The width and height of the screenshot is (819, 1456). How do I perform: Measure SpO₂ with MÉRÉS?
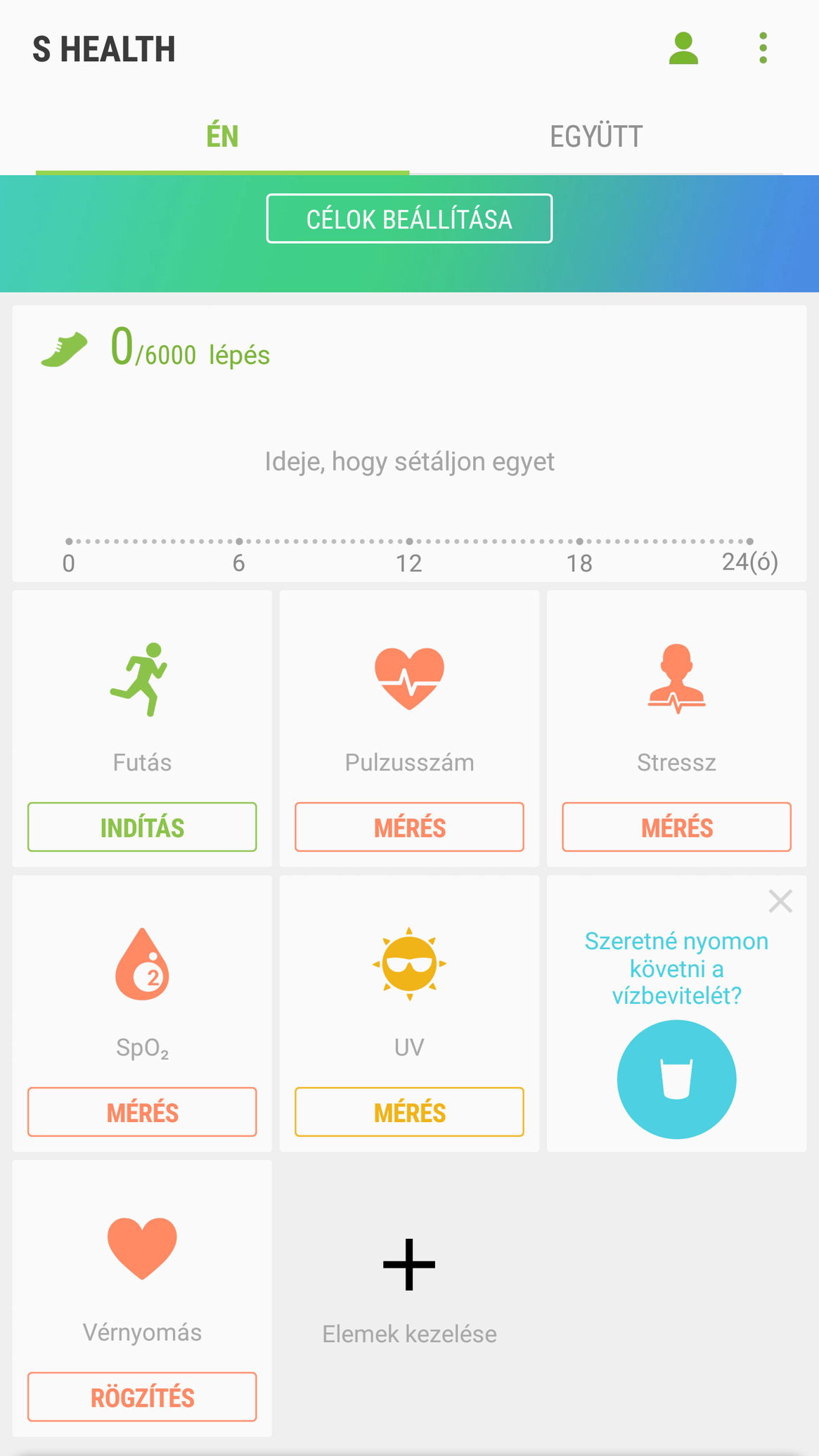point(142,1112)
